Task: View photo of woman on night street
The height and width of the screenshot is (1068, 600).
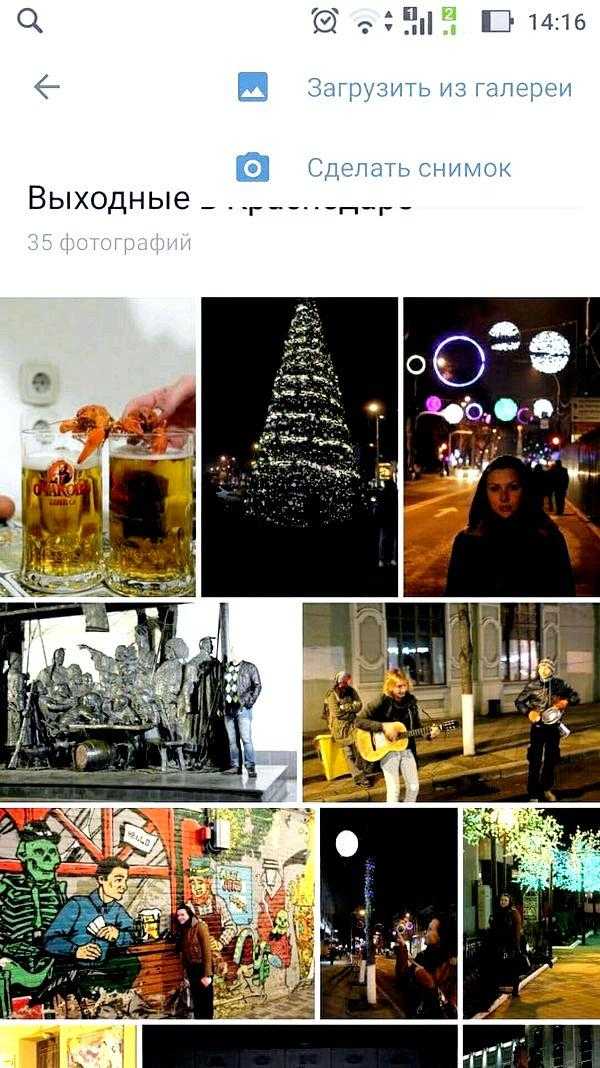Action: tap(501, 447)
